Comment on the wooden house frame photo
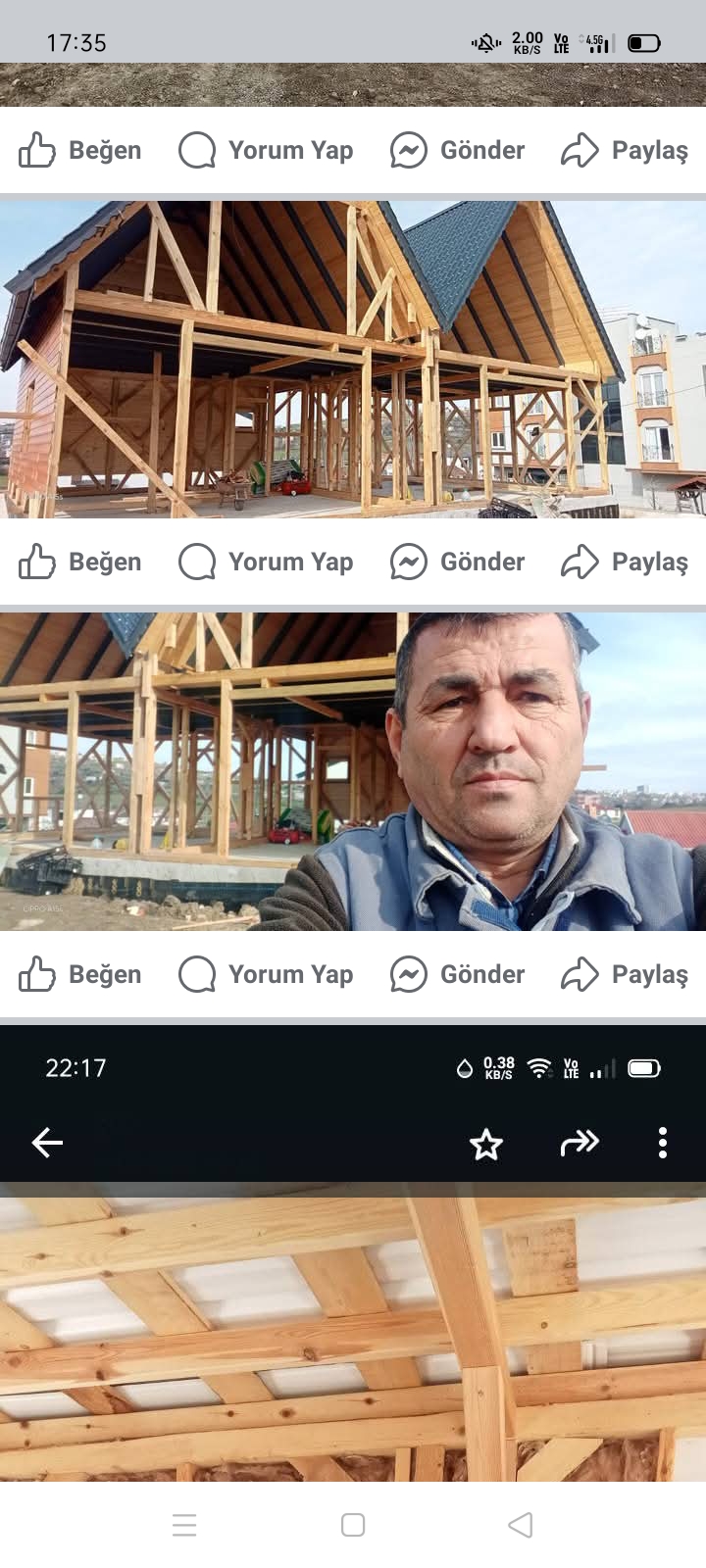The width and height of the screenshot is (706, 1568). (266, 563)
